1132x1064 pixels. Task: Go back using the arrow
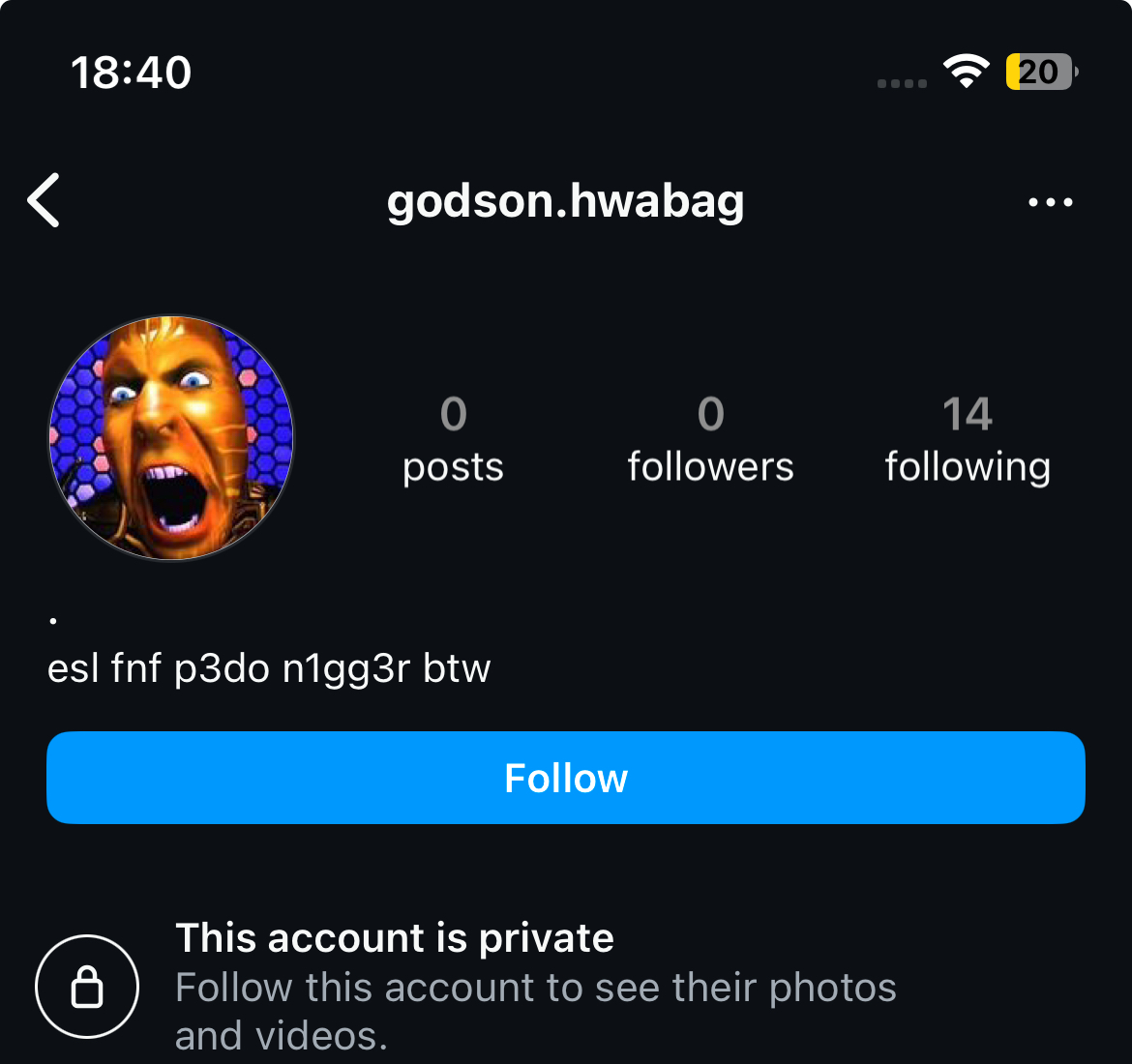click(45, 201)
